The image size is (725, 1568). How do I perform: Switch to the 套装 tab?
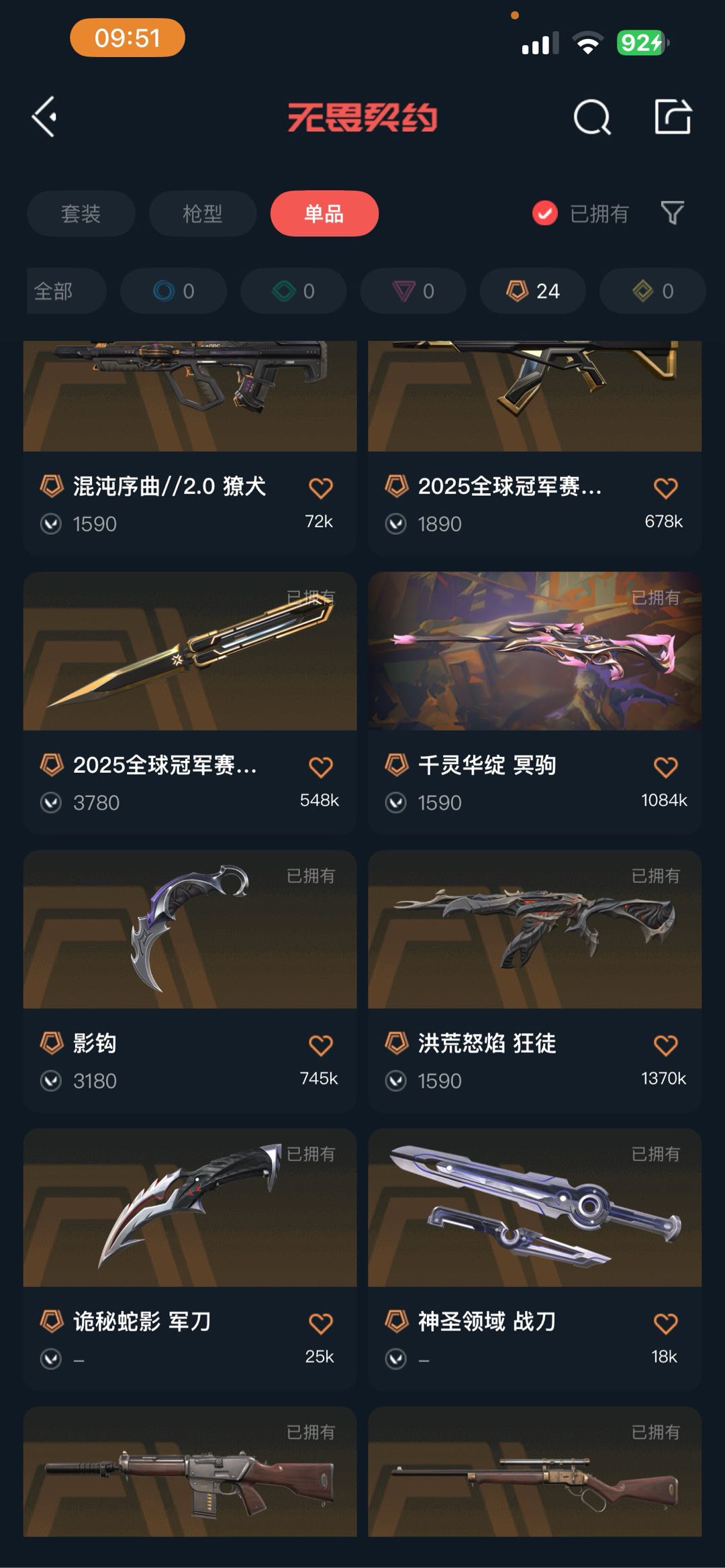click(x=81, y=213)
